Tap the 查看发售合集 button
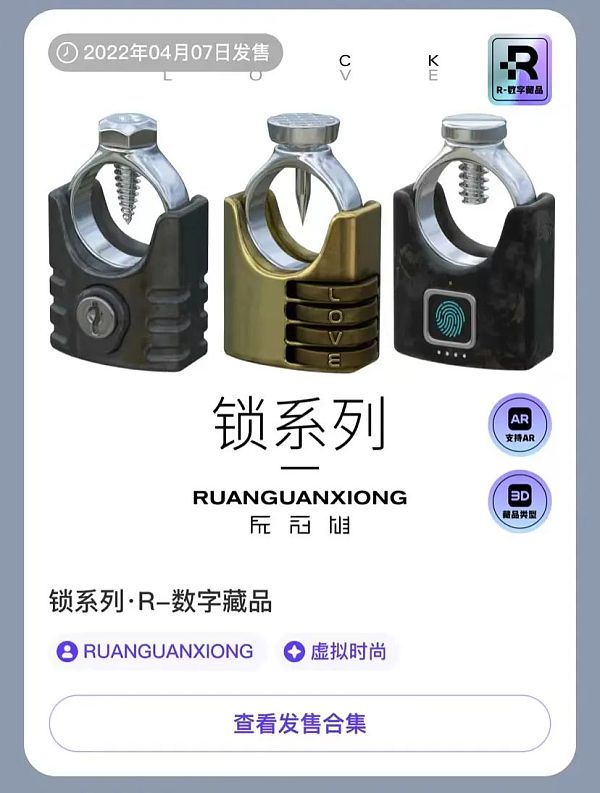 click(300, 723)
